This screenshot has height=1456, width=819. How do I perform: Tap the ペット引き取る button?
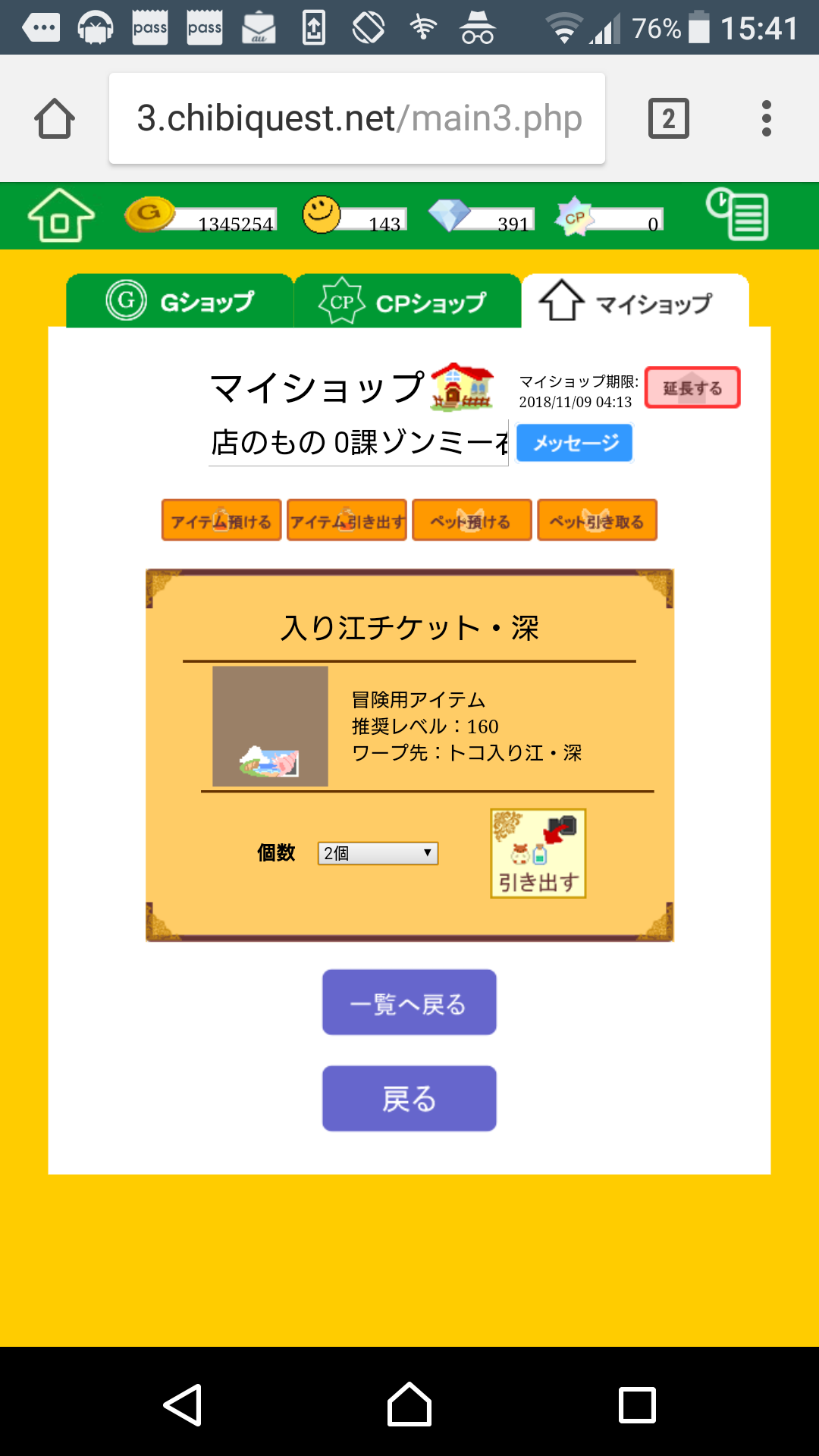597,520
